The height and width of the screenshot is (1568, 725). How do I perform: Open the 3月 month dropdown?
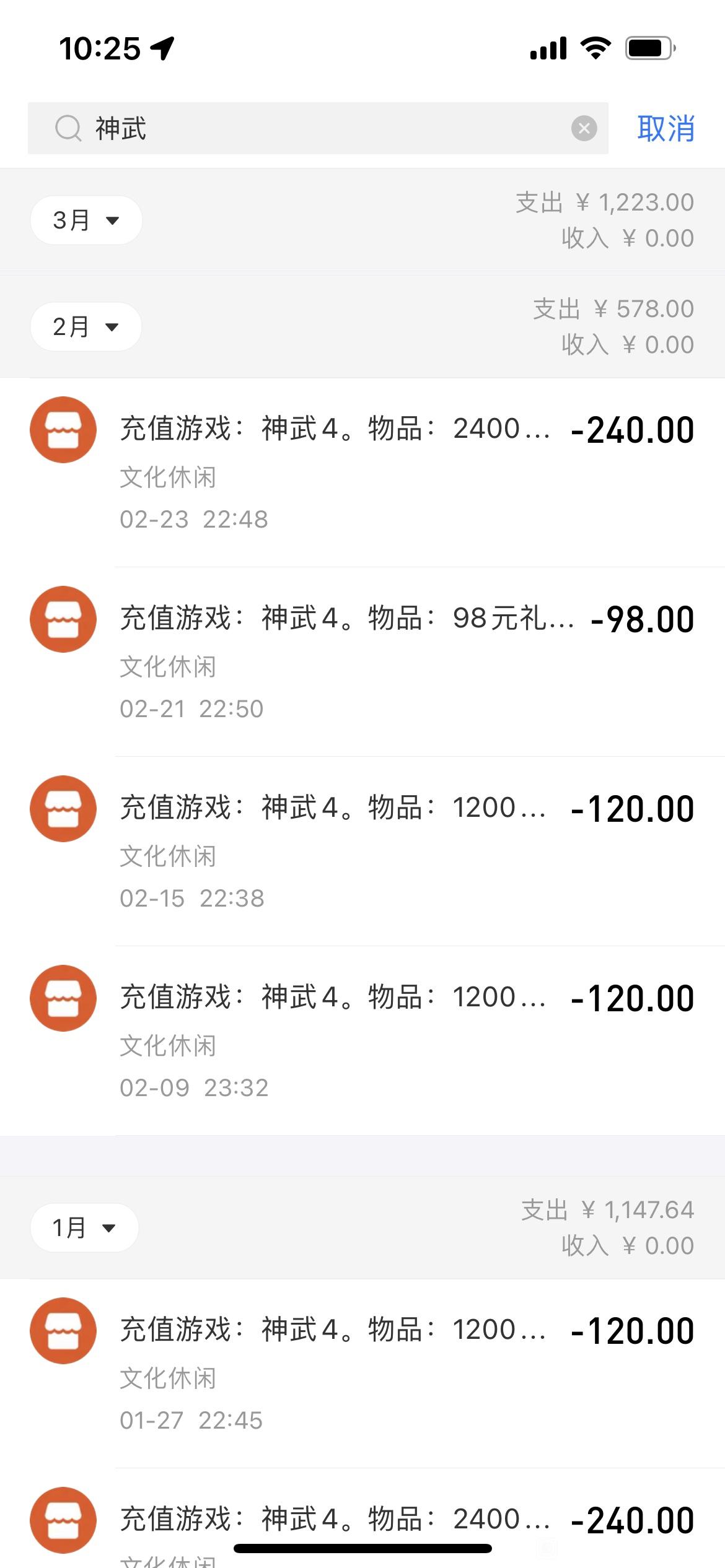[86, 220]
